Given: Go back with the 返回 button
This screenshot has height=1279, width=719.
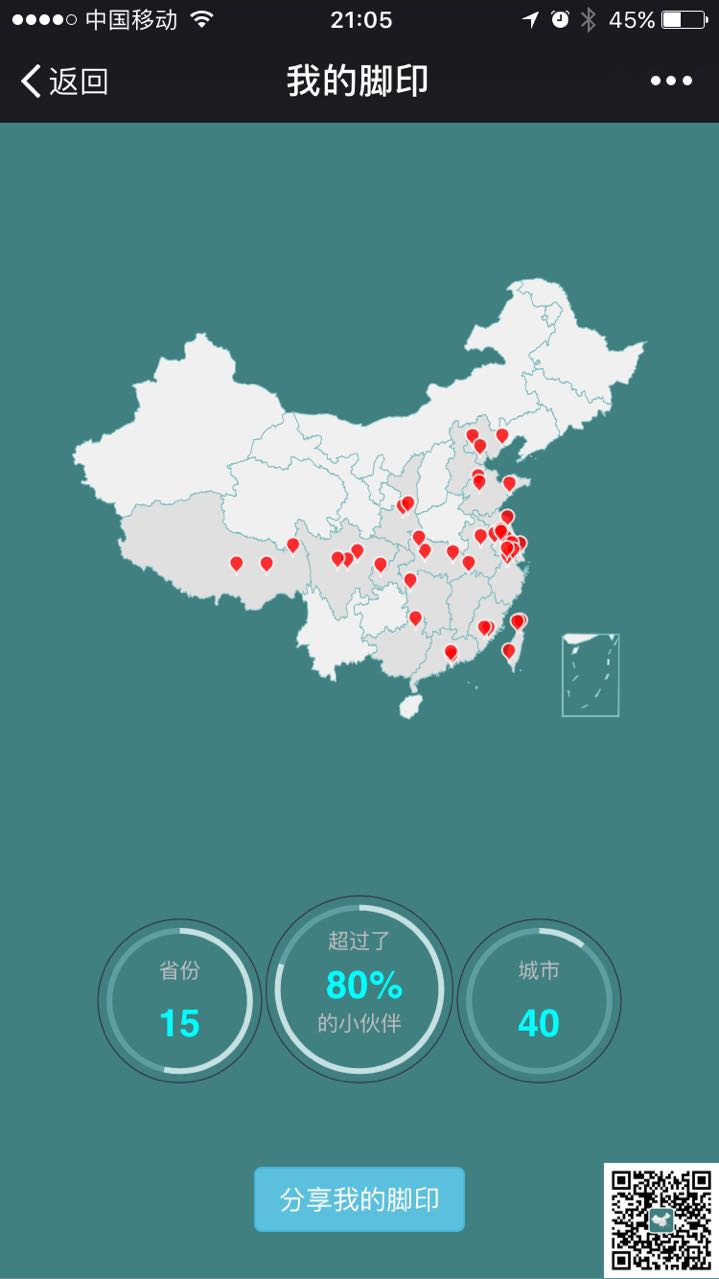Looking at the screenshot, I should pyautogui.click(x=65, y=81).
